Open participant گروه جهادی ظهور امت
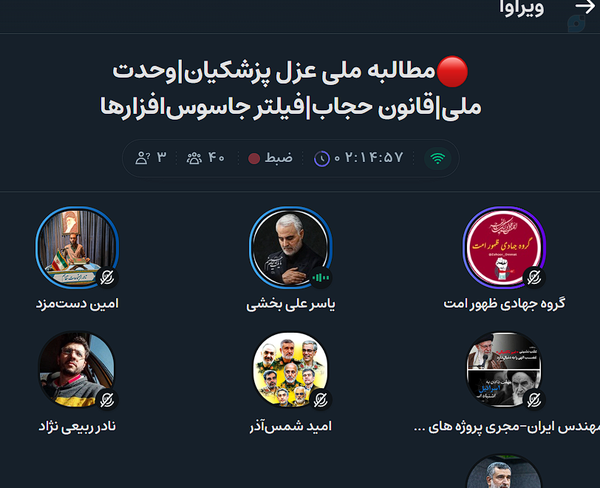 (505, 249)
